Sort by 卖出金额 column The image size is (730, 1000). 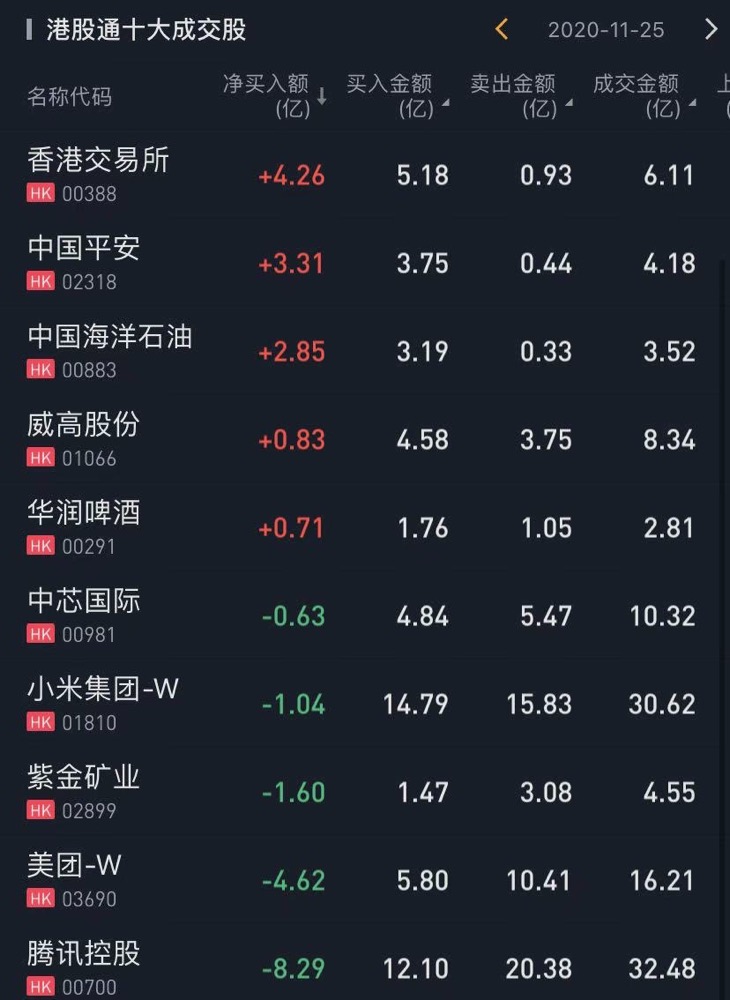tap(518, 96)
